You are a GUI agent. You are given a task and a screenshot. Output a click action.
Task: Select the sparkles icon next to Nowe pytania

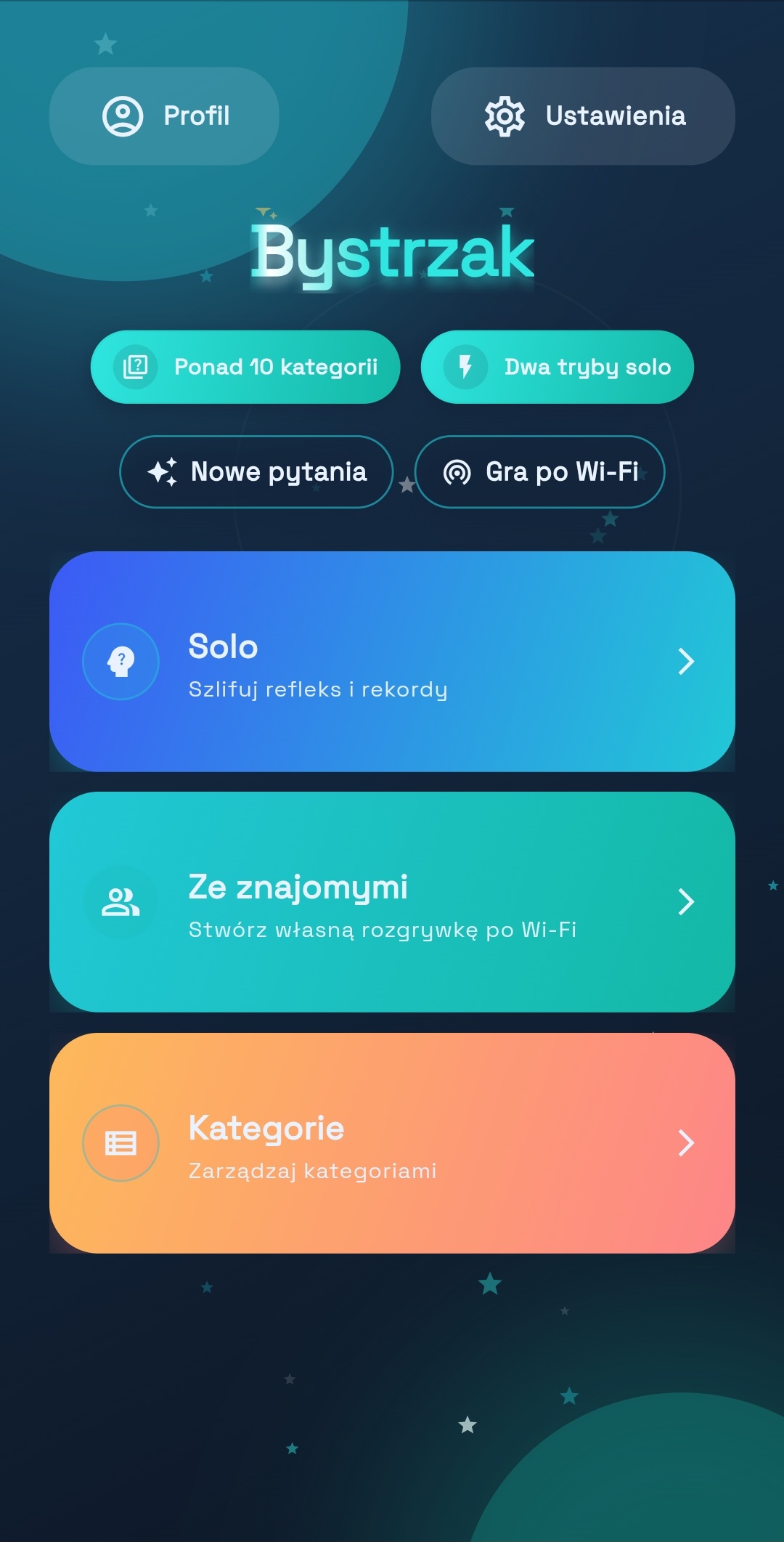coord(166,472)
